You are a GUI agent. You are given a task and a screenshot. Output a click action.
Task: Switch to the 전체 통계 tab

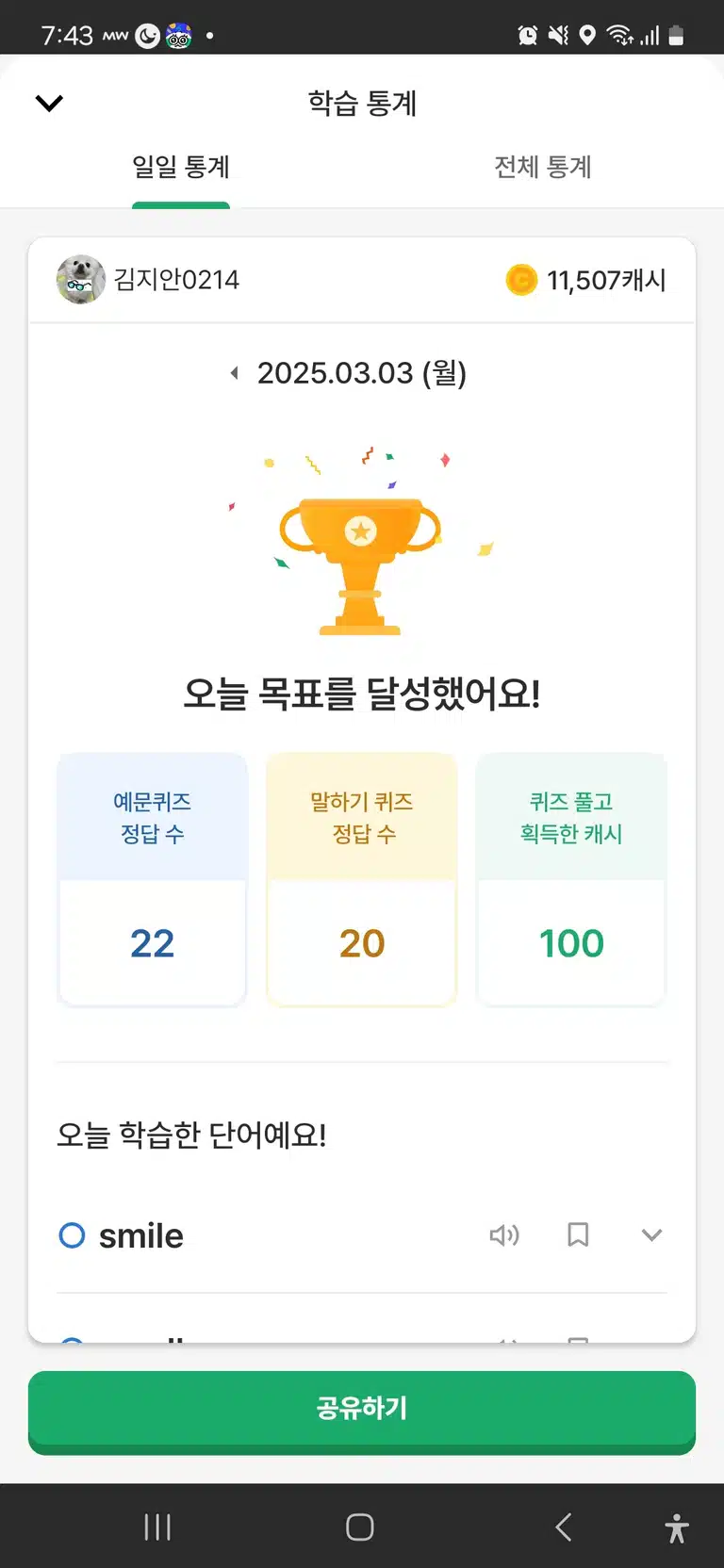(x=543, y=167)
